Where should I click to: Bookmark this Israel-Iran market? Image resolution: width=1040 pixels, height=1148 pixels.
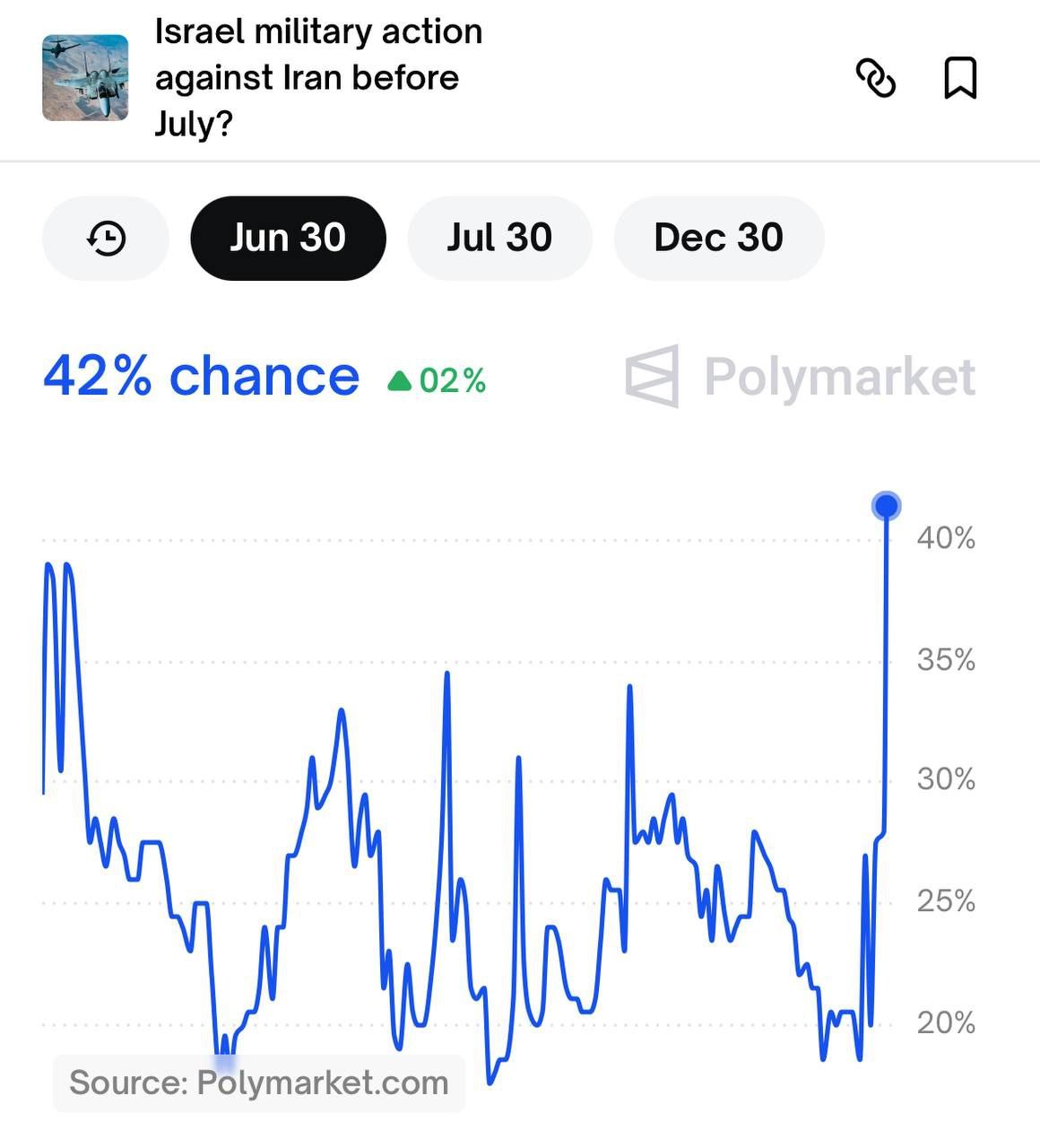pyautogui.click(x=959, y=78)
